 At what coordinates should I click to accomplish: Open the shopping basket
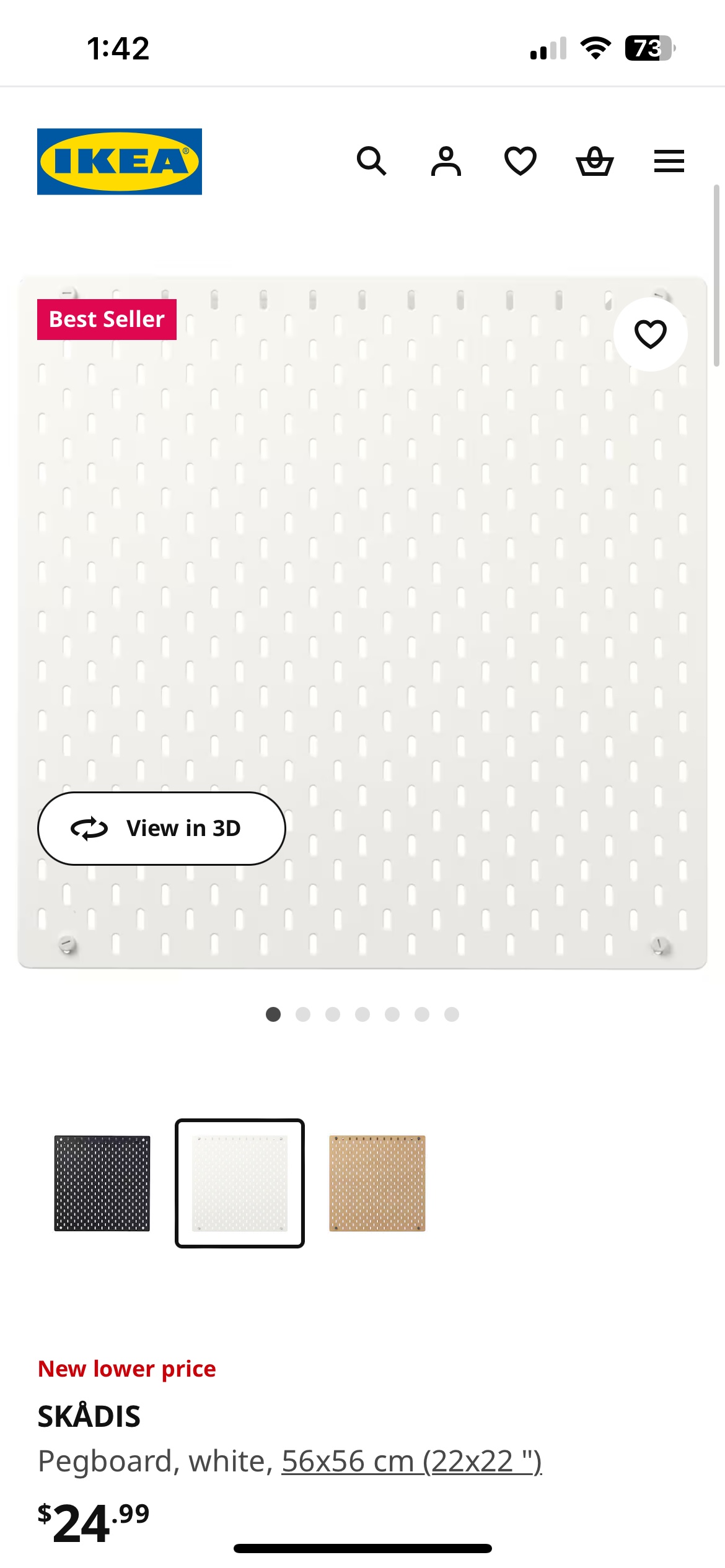coord(595,162)
